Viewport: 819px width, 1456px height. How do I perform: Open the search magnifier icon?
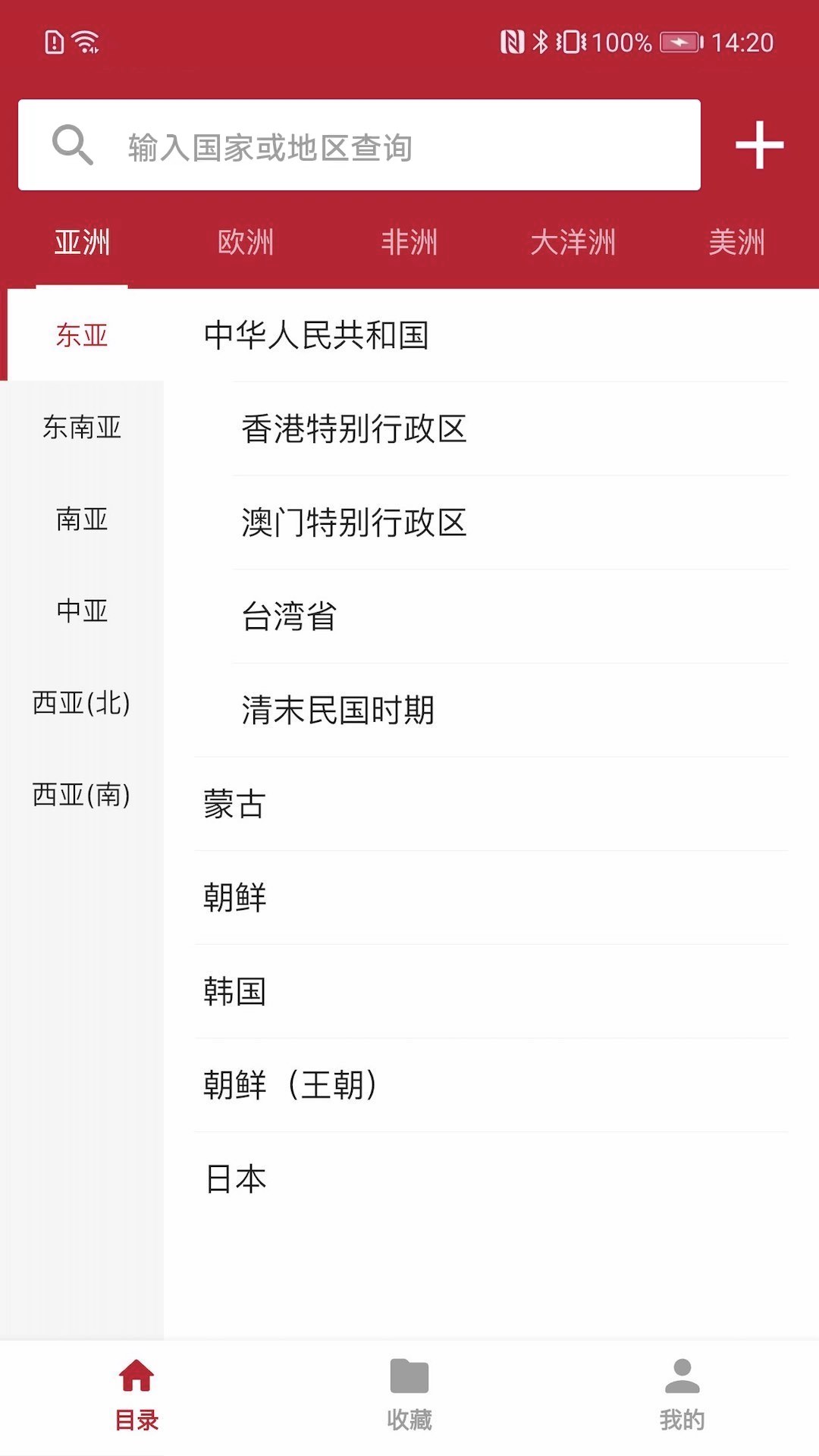(x=71, y=146)
